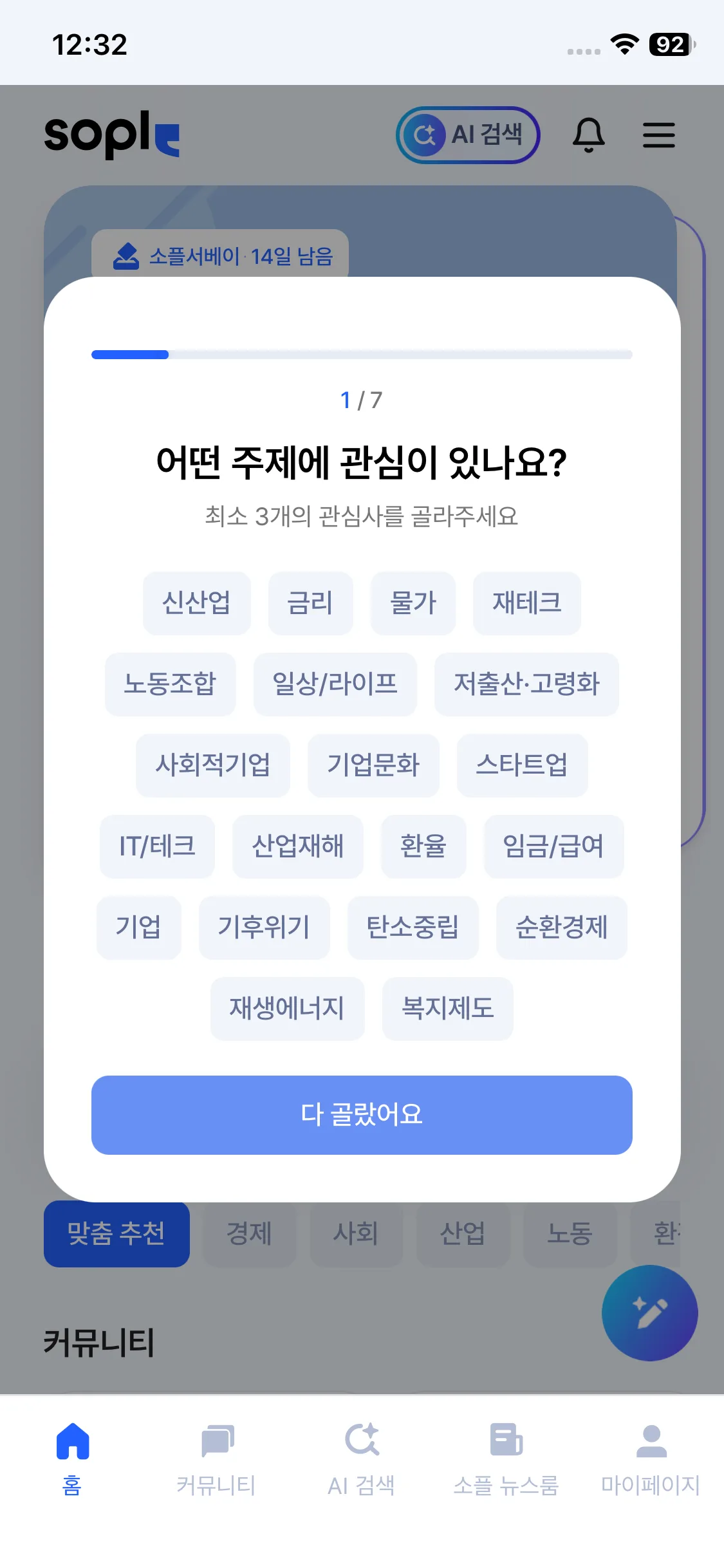Select the 맞춤 추천 tab
The height and width of the screenshot is (1568, 724).
pos(116,1234)
